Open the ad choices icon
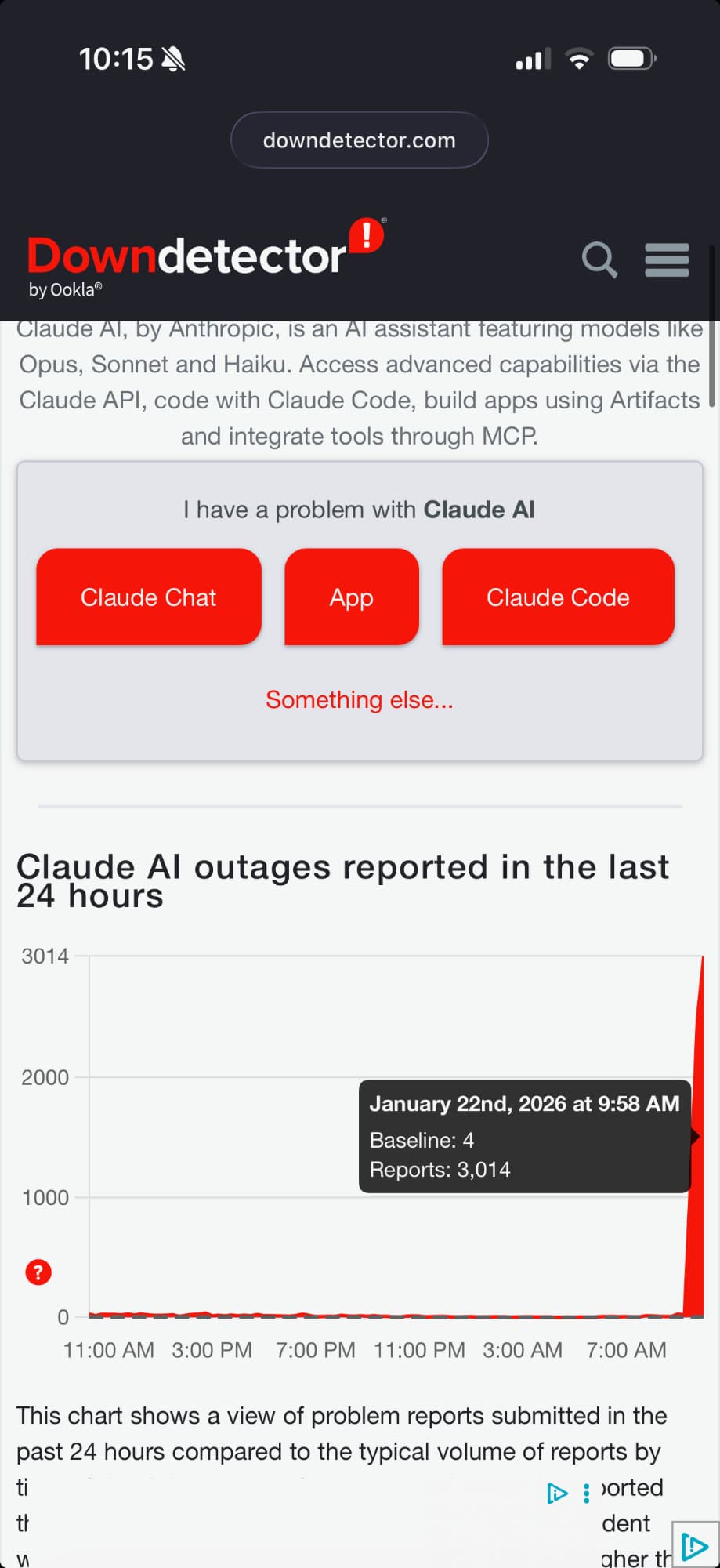 [x=557, y=1493]
